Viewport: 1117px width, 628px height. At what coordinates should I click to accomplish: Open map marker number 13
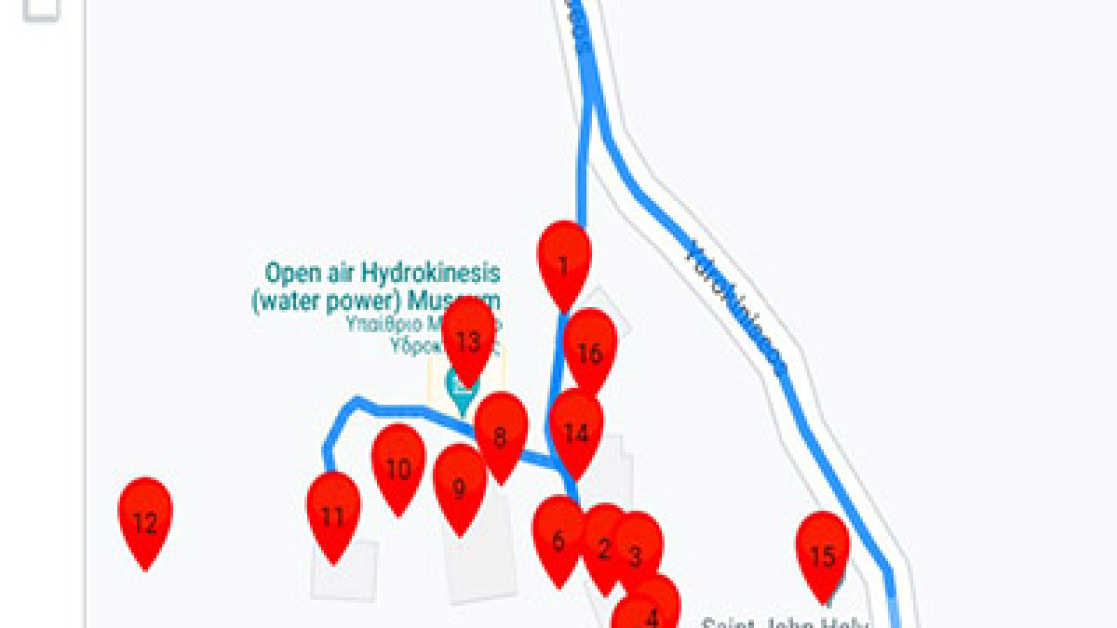[x=468, y=338]
